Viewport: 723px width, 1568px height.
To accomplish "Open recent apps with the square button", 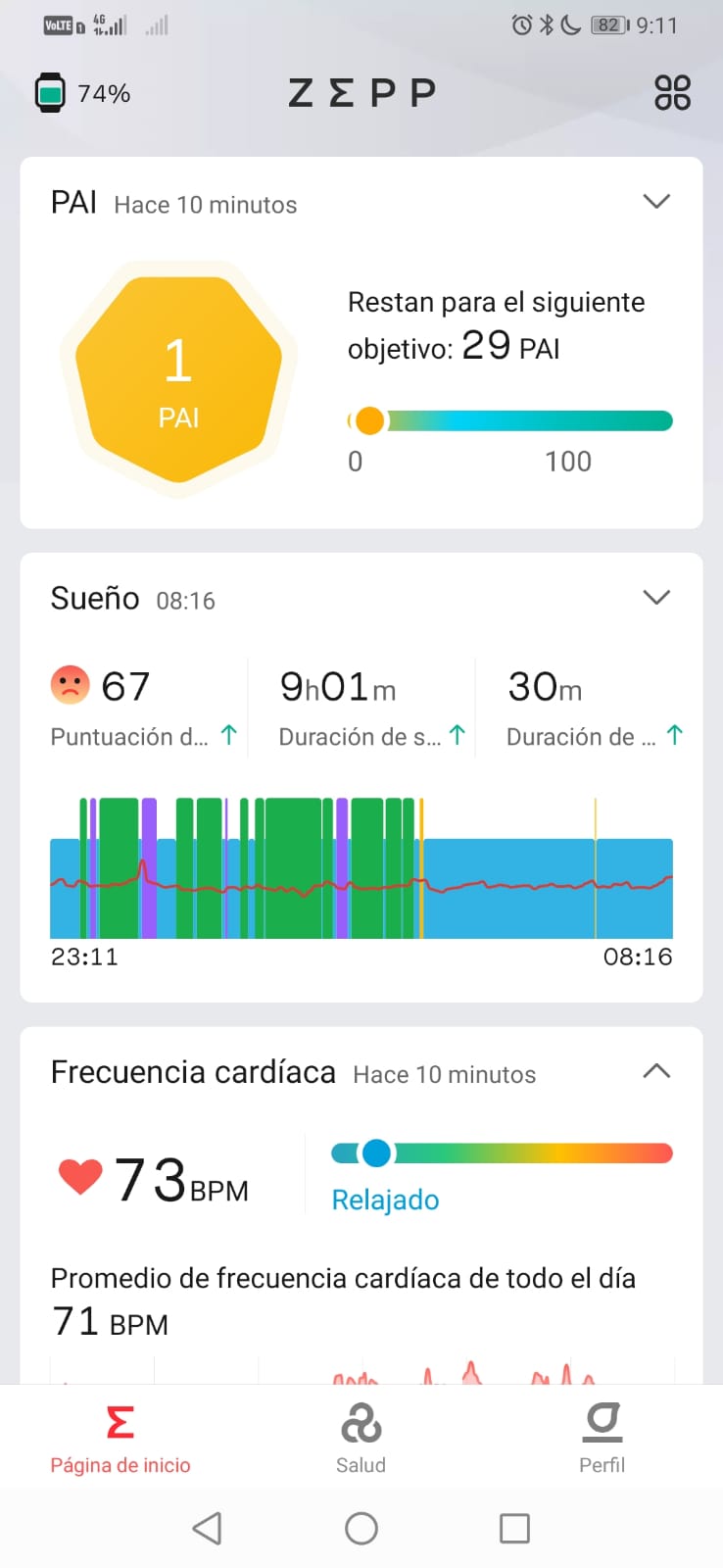I will (x=514, y=1528).
